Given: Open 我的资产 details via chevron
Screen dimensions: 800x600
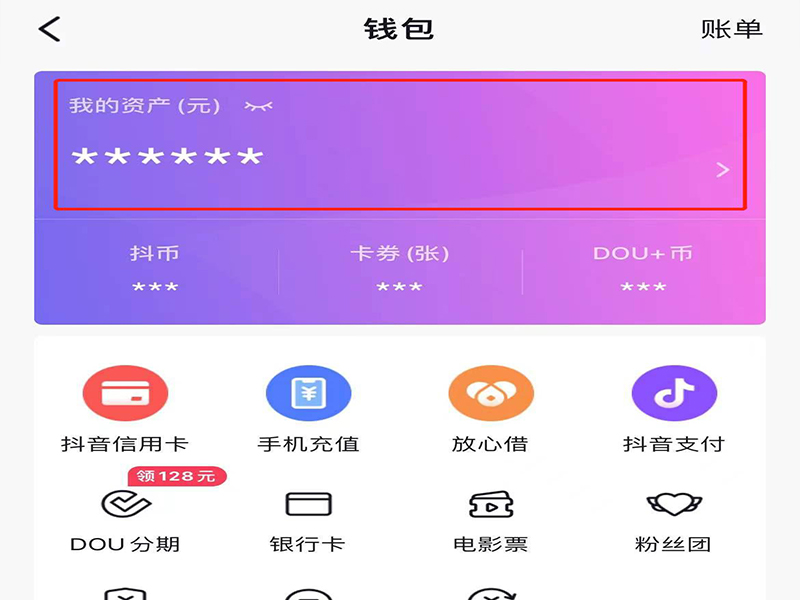Looking at the screenshot, I should coord(723,170).
